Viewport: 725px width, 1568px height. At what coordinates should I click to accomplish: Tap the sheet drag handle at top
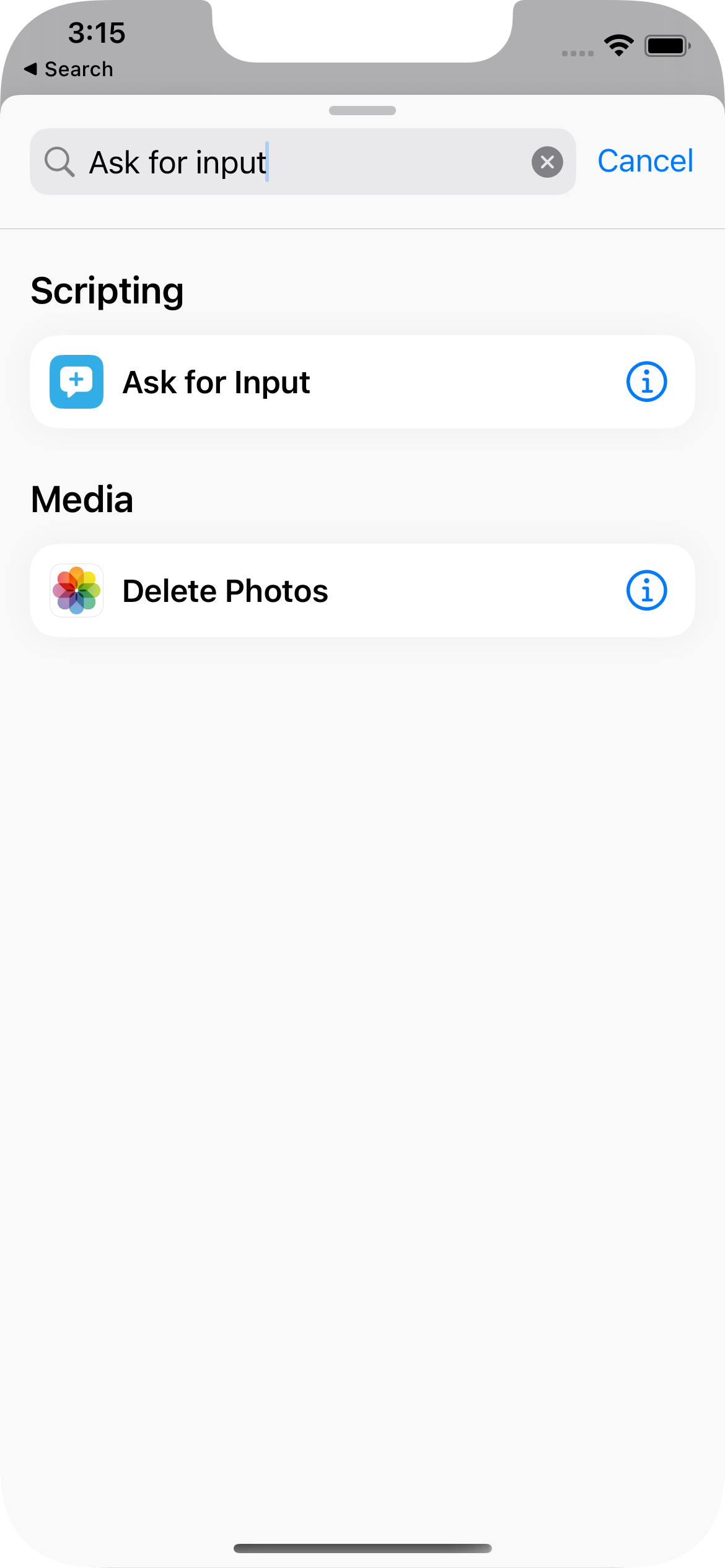pos(362,110)
